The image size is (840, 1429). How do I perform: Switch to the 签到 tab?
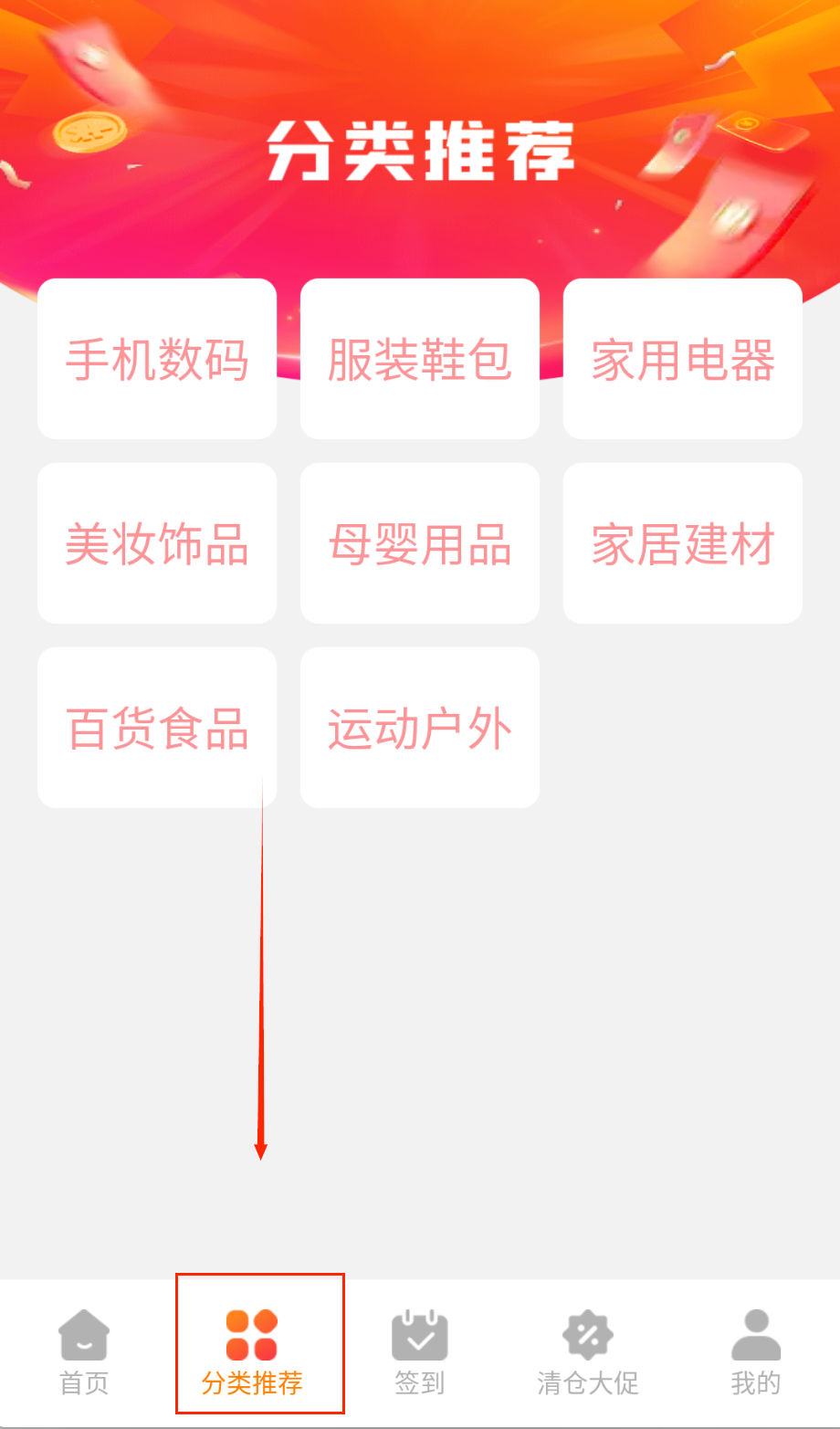coord(420,1351)
